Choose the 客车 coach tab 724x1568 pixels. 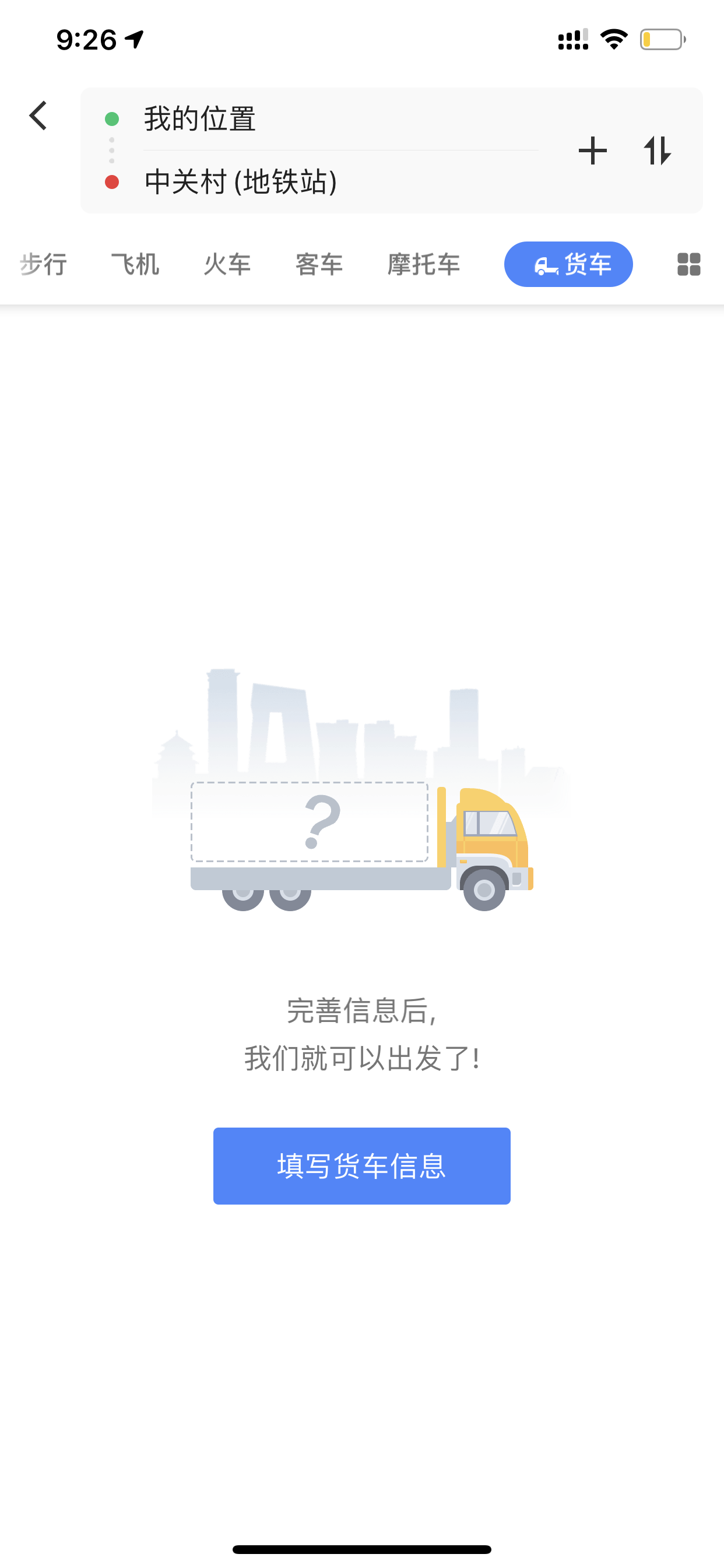pyautogui.click(x=319, y=264)
